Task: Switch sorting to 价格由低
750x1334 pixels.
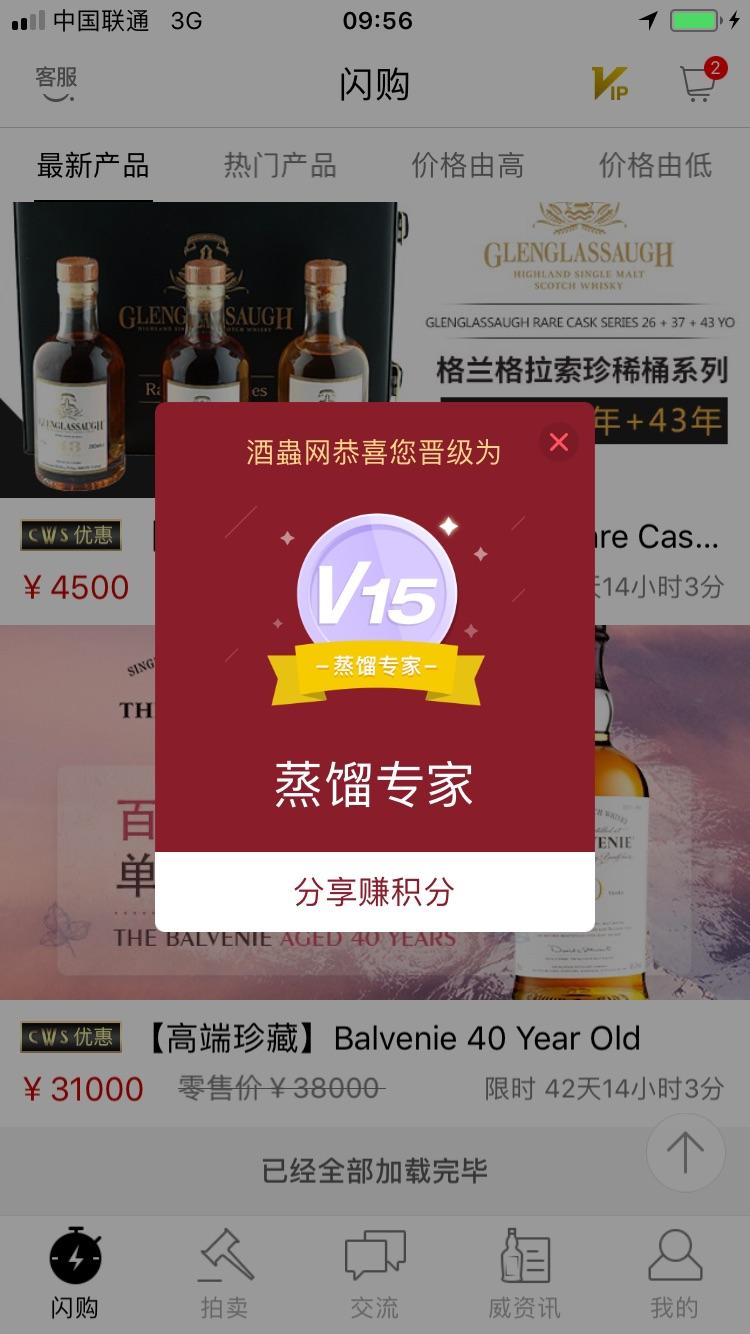Action: tap(653, 165)
